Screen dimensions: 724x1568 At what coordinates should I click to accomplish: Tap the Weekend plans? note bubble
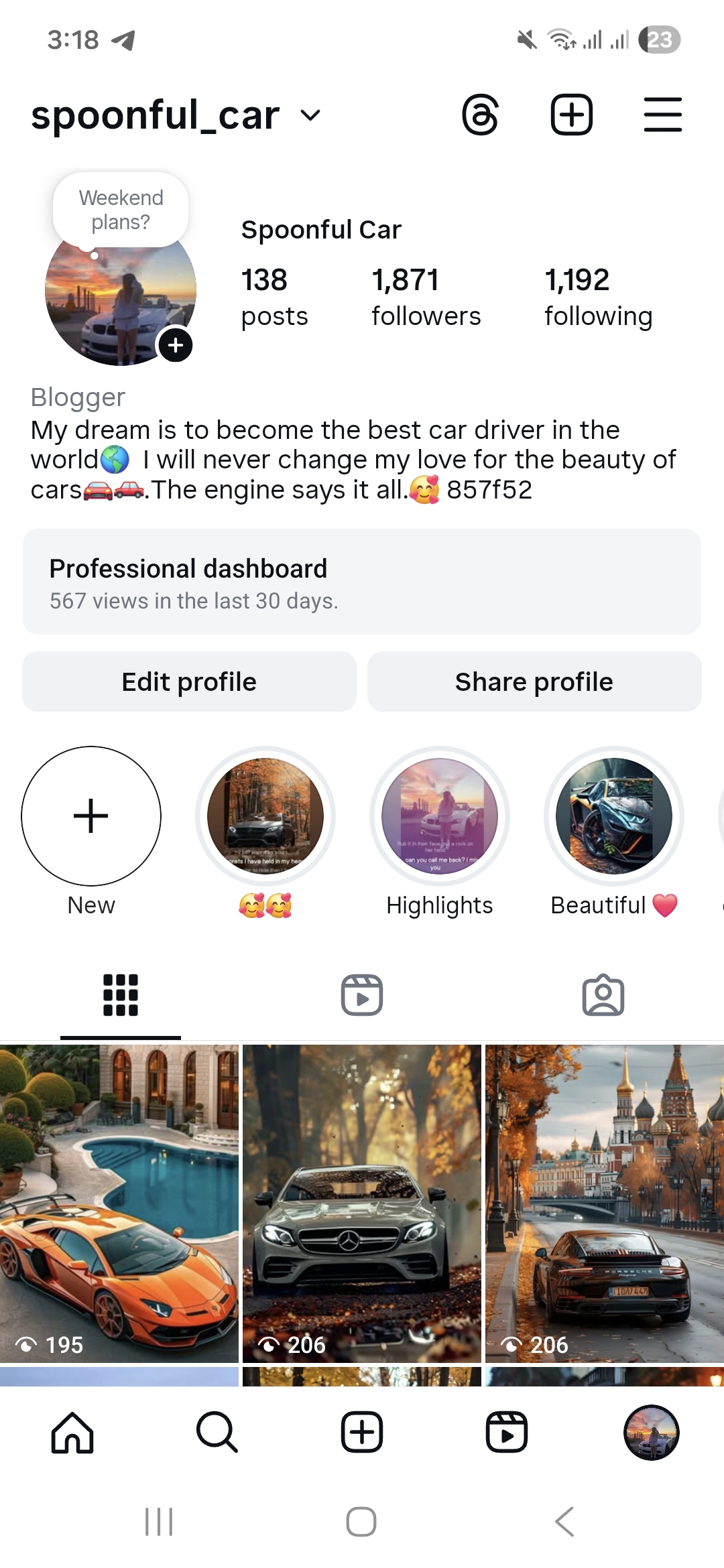coord(121,210)
